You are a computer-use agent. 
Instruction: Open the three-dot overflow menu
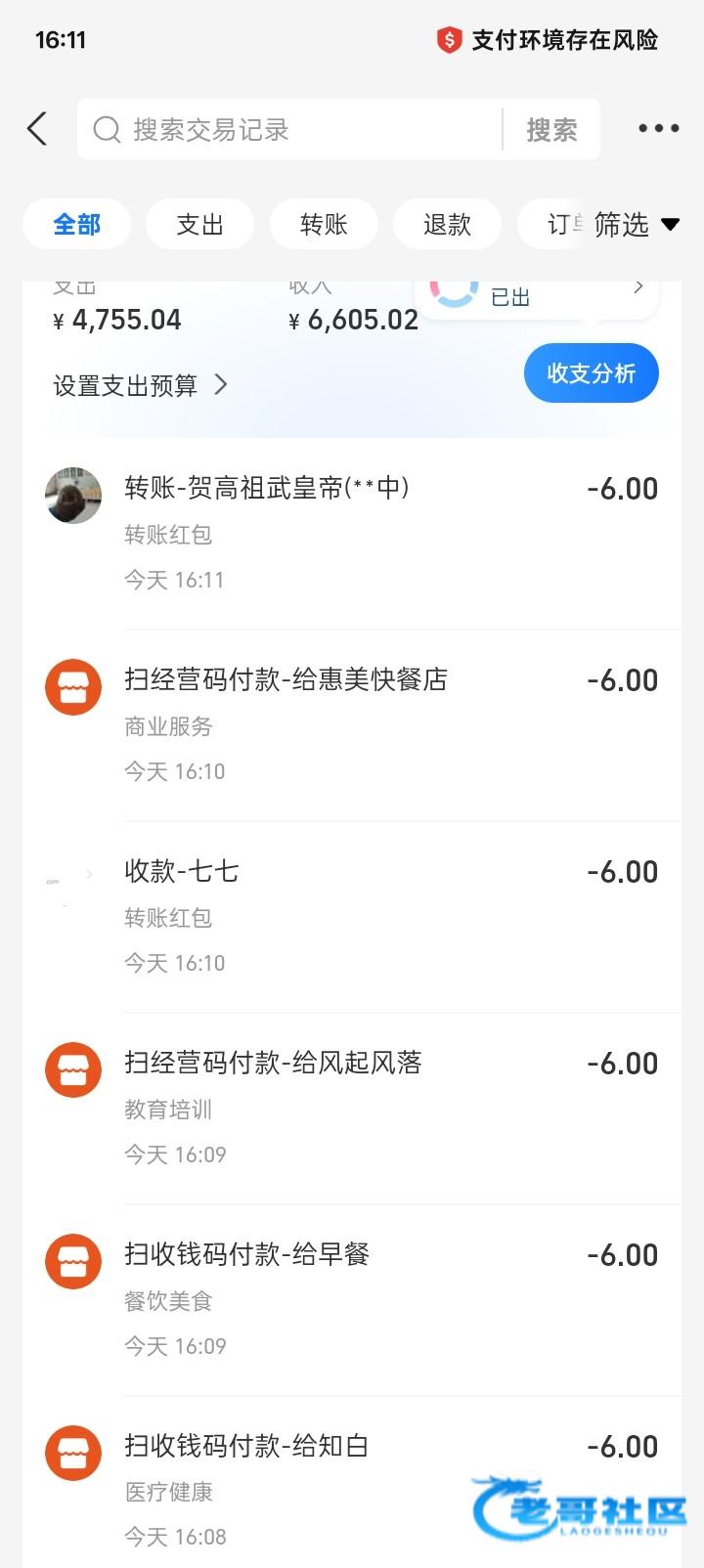point(658,128)
